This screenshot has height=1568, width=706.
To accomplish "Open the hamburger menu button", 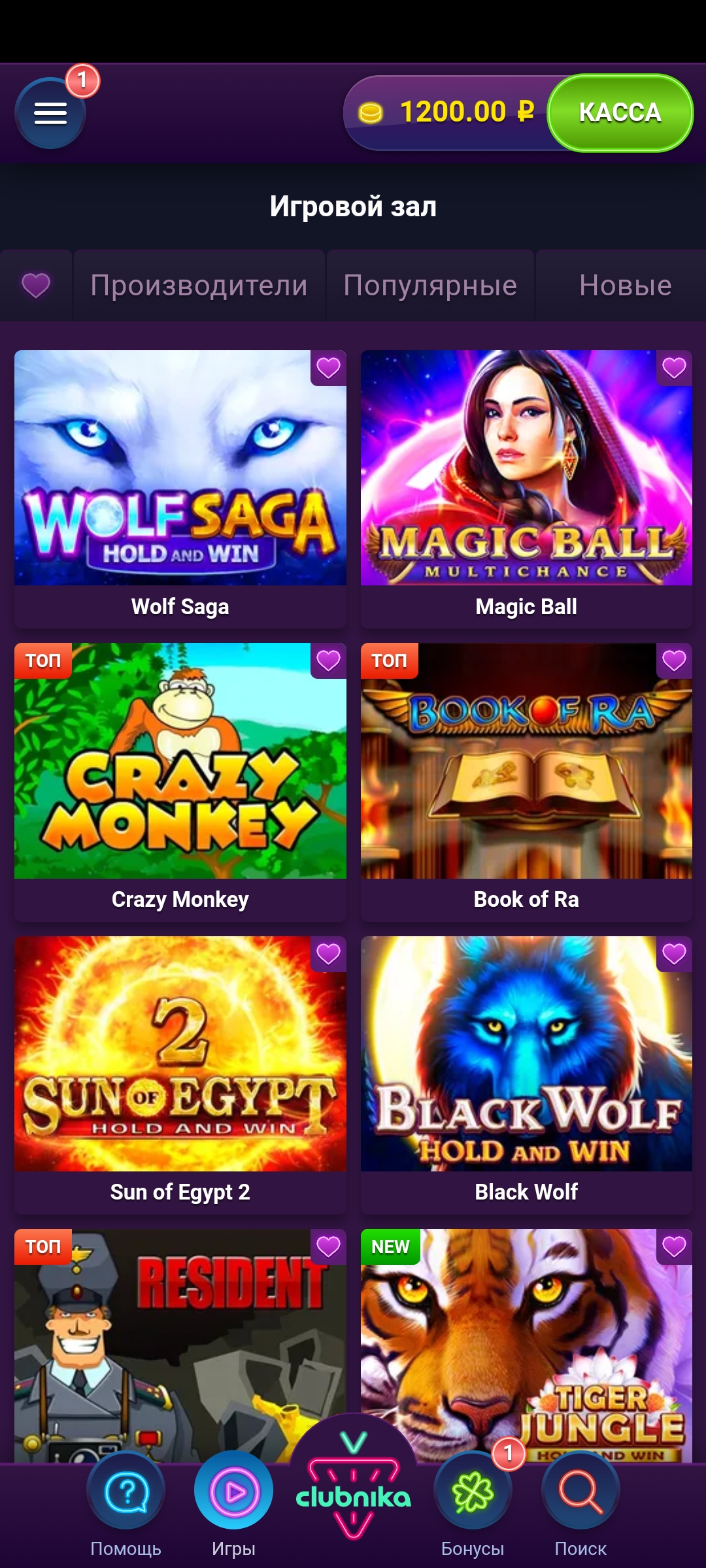I will pyautogui.click(x=50, y=113).
